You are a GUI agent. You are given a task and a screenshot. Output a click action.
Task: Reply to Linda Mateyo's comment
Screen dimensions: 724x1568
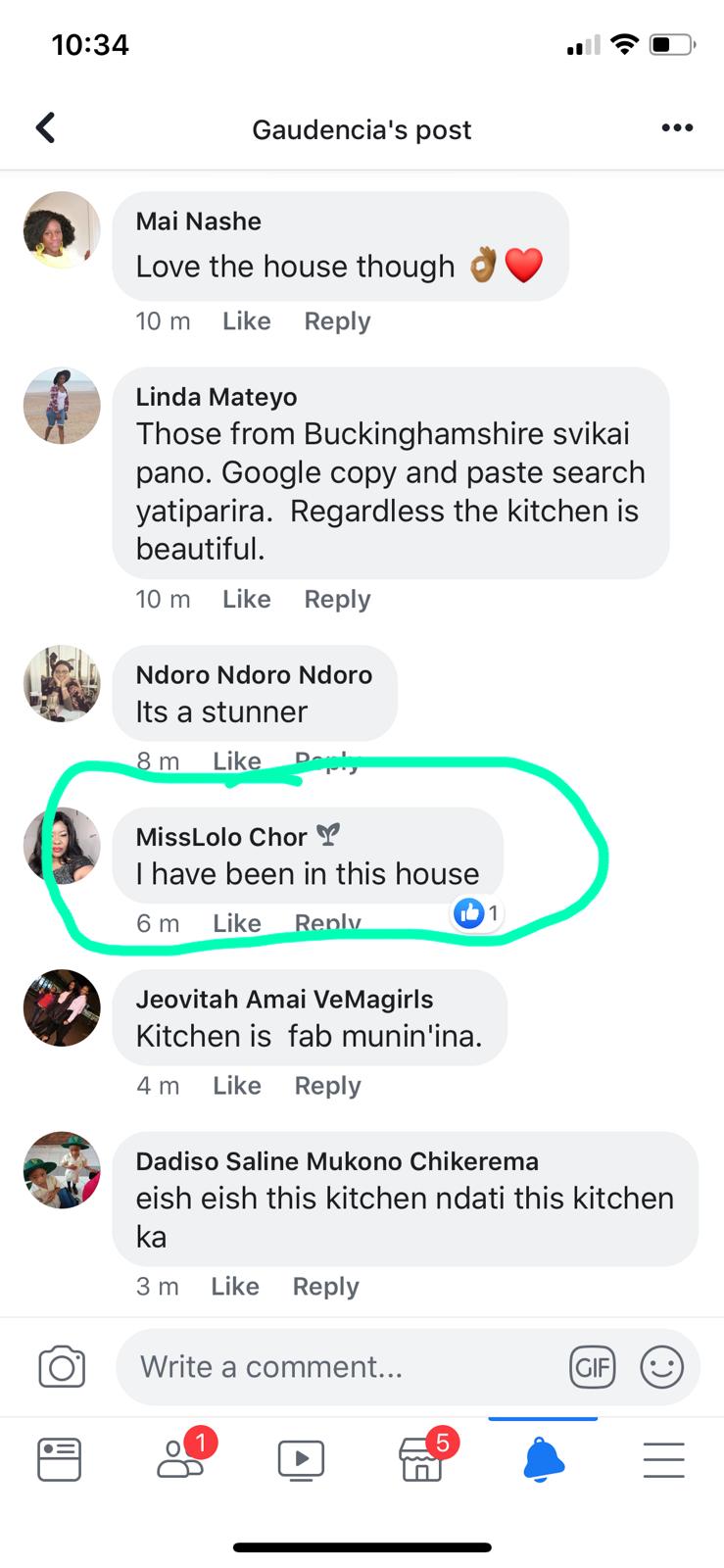click(x=337, y=599)
